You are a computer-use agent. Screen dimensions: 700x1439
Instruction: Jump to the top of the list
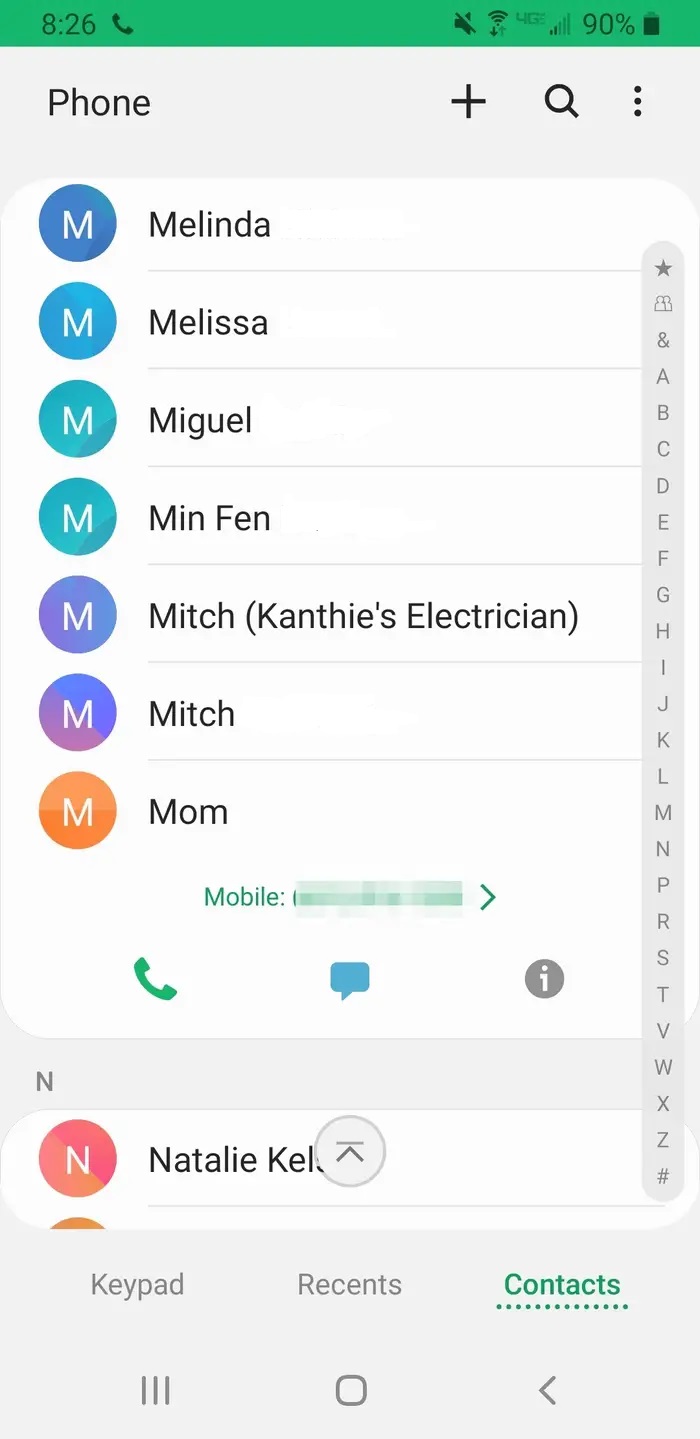(x=350, y=1152)
